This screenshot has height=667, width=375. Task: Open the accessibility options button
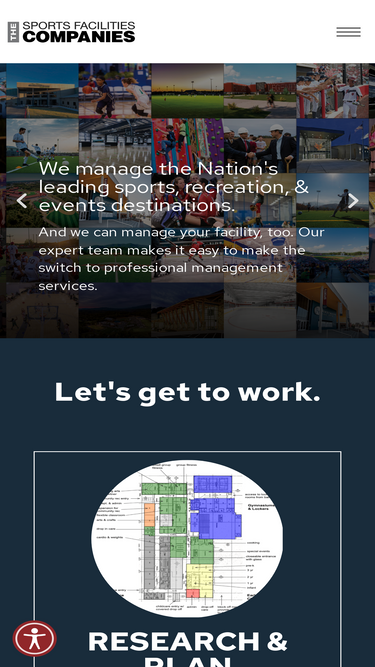pyautogui.click(x=34, y=638)
